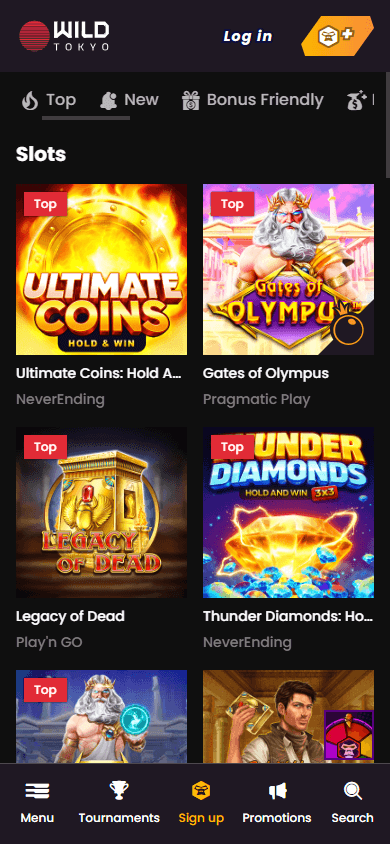Tap Sign up in bottom navigation
The image size is (390, 844).
(201, 803)
